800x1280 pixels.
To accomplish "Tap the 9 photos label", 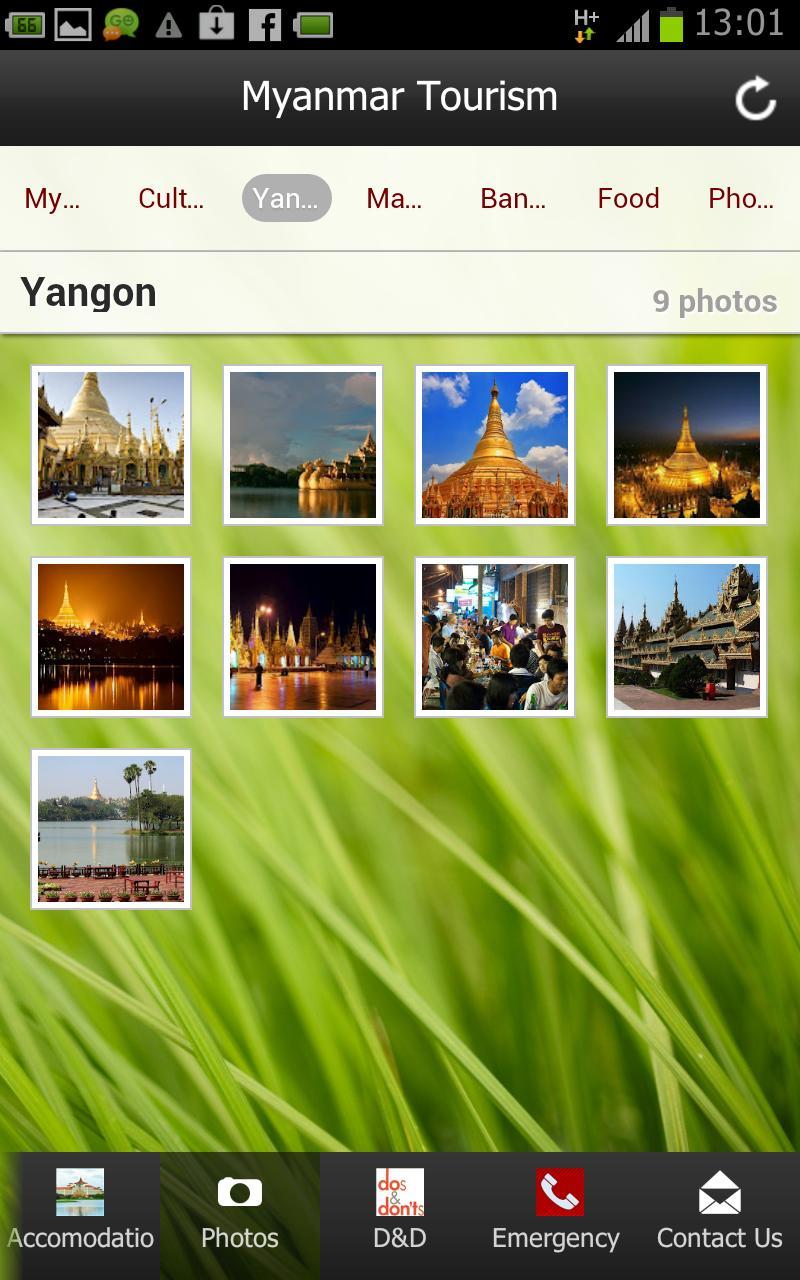I will point(715,301).
